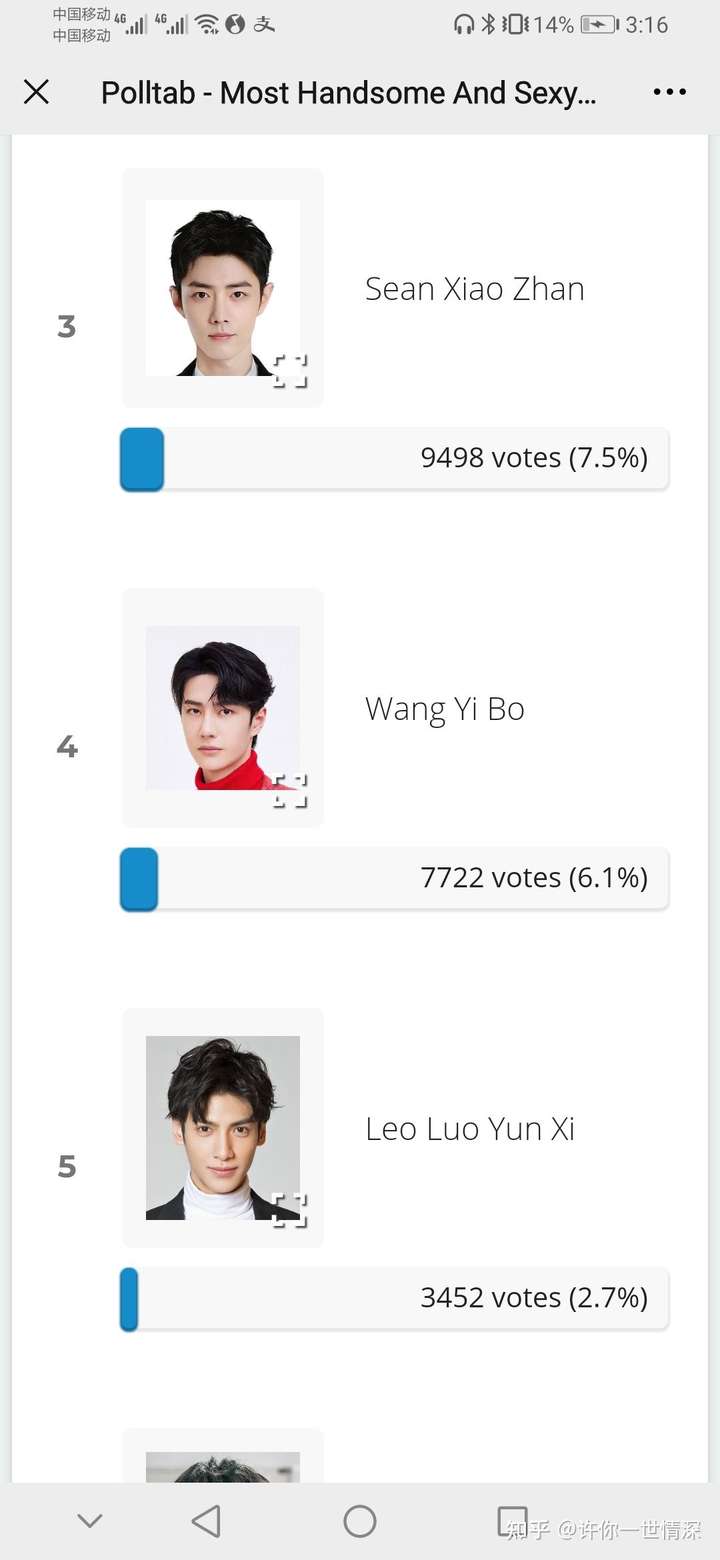720x1560 pixels.
Task: Enlarge Sean Xiao Zhan's photo
Action: (x=290, y=371)
